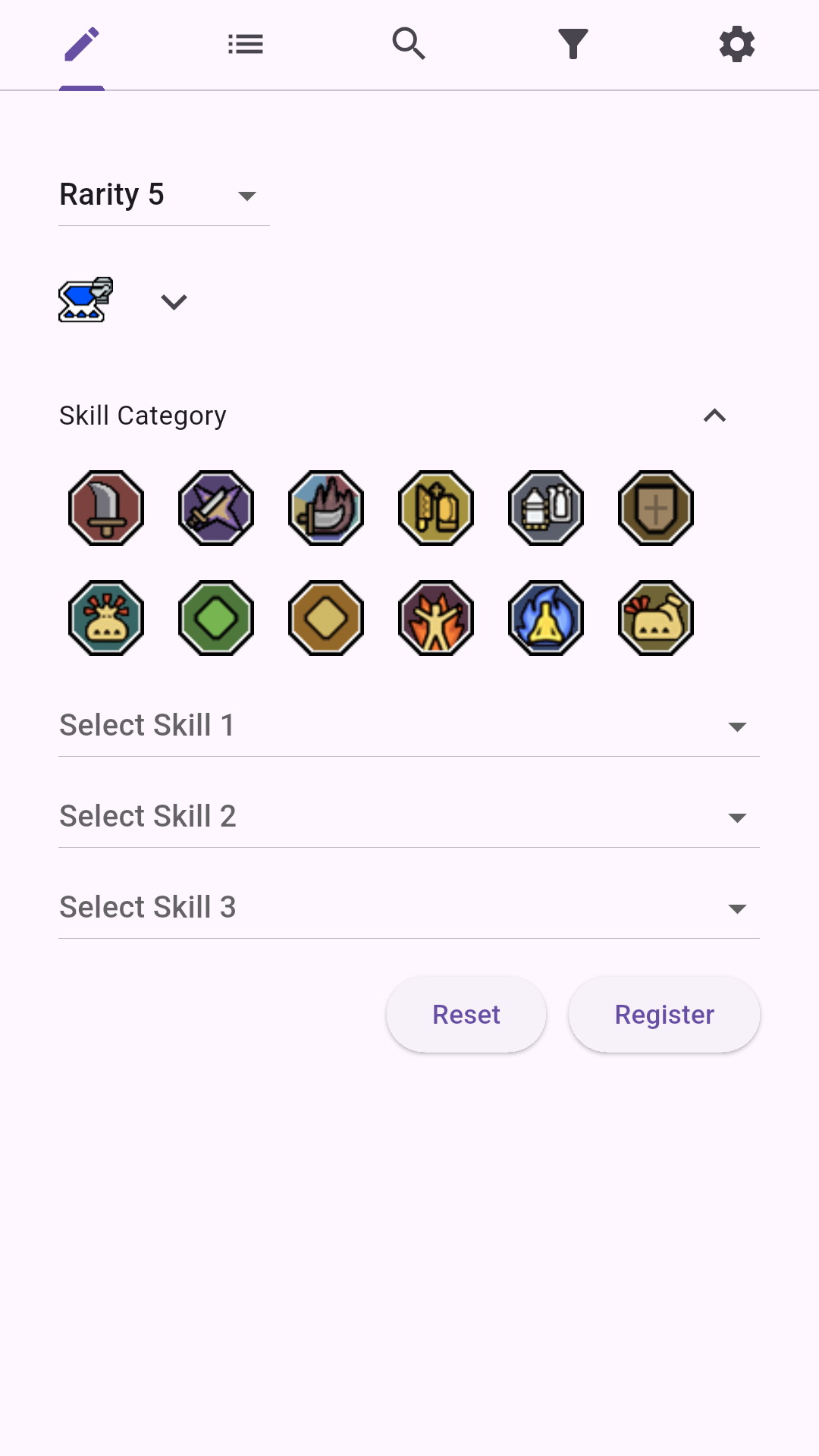
Task: Choose the blue flame bell skill category
Action: point(546,618)
